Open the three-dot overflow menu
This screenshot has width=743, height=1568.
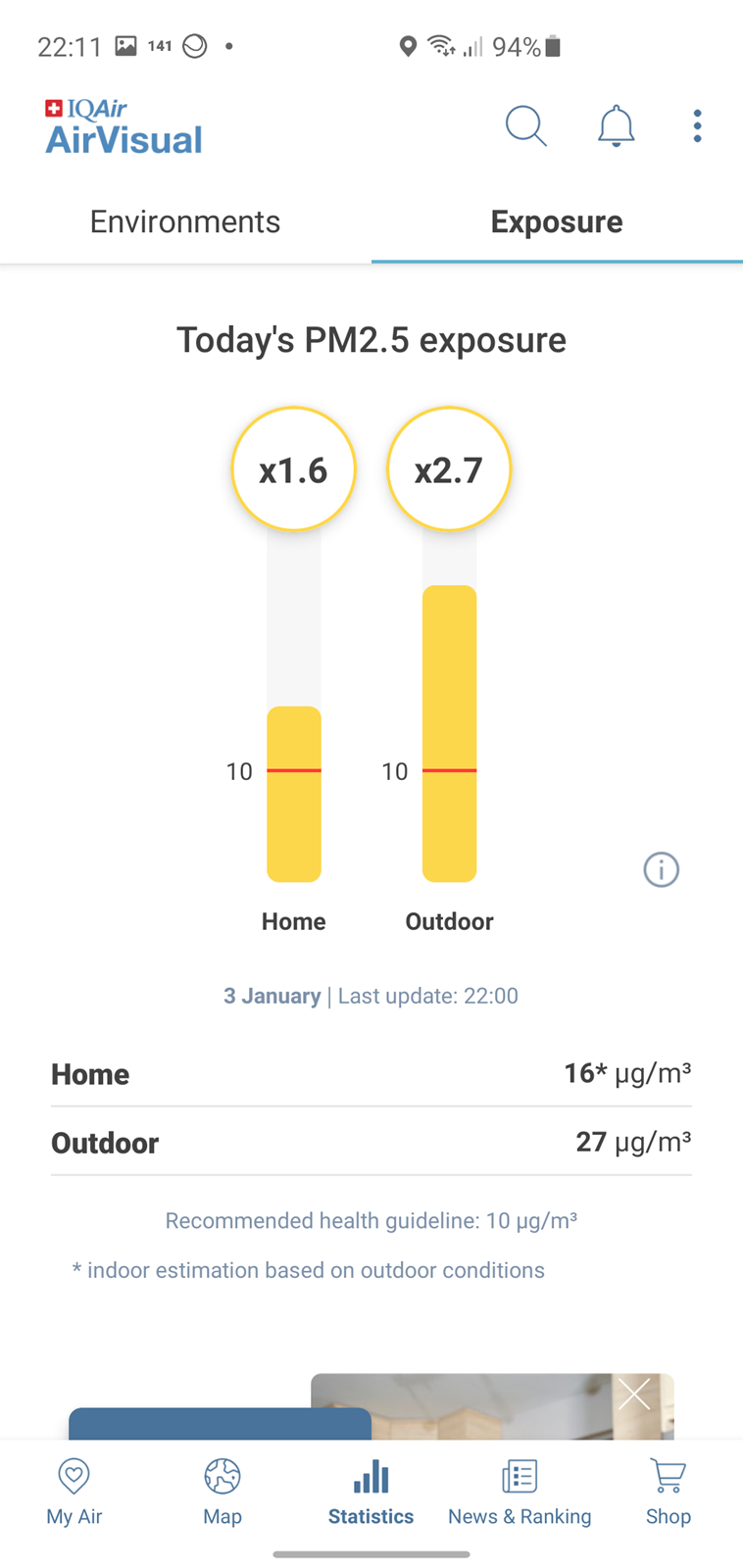[x=697, y=126]
